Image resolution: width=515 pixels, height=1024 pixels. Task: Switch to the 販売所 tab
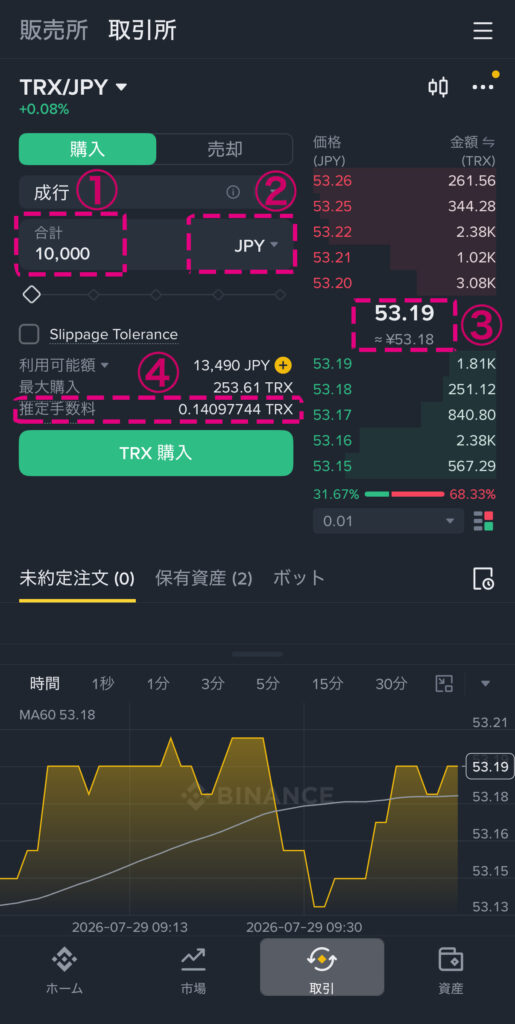(54, 31)
